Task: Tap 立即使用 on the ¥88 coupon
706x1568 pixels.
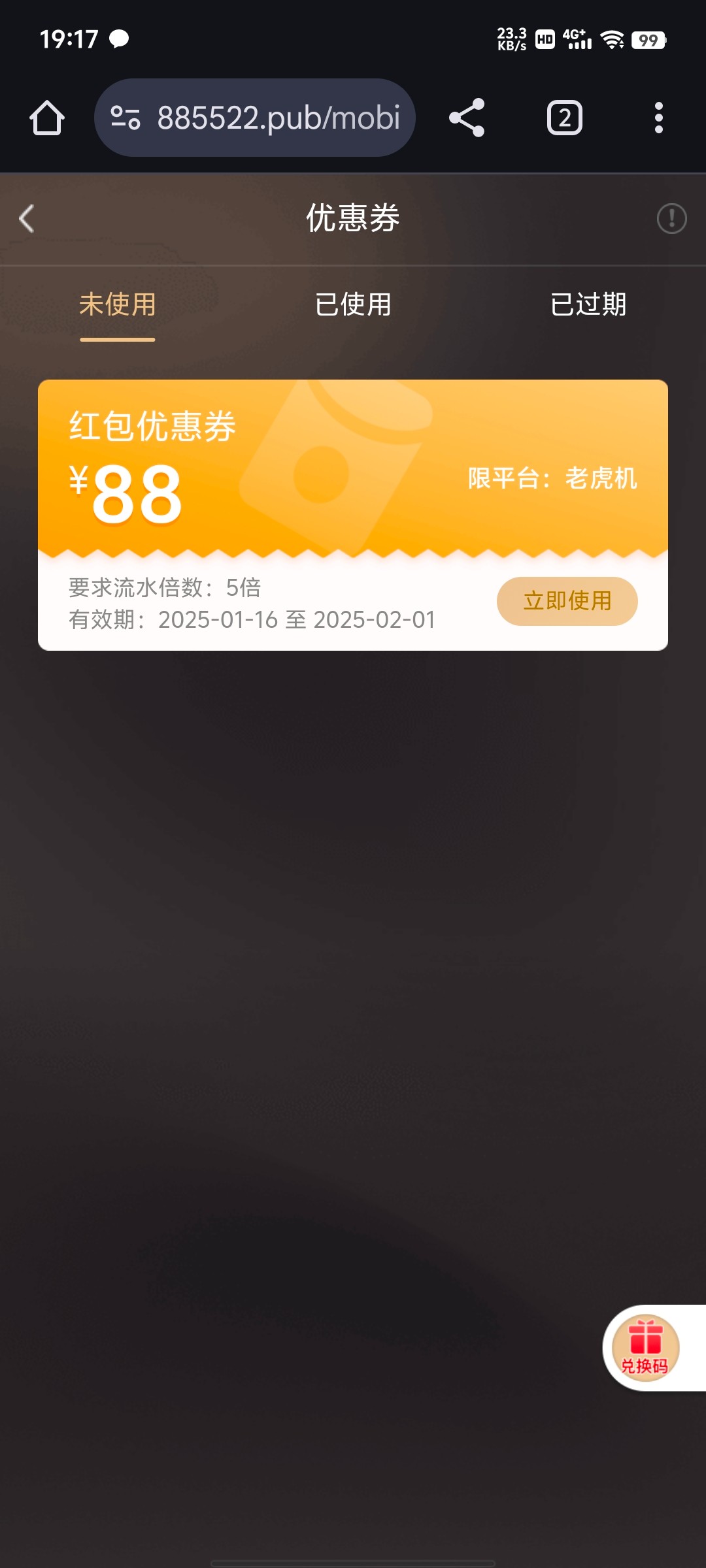Action: point(567,601)
